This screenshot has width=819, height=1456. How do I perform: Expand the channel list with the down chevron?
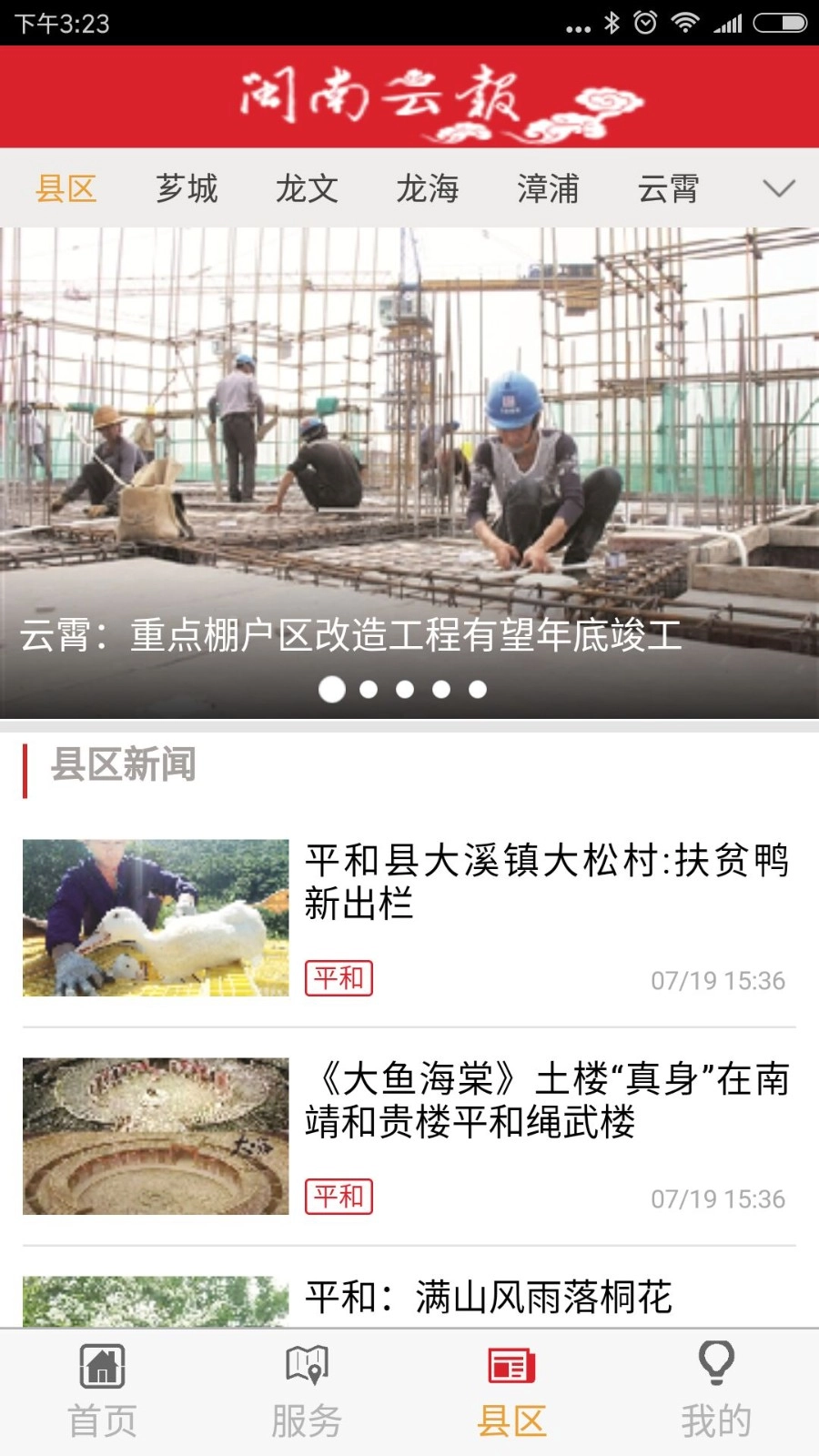pyautogui.click(x=778, y=189)
